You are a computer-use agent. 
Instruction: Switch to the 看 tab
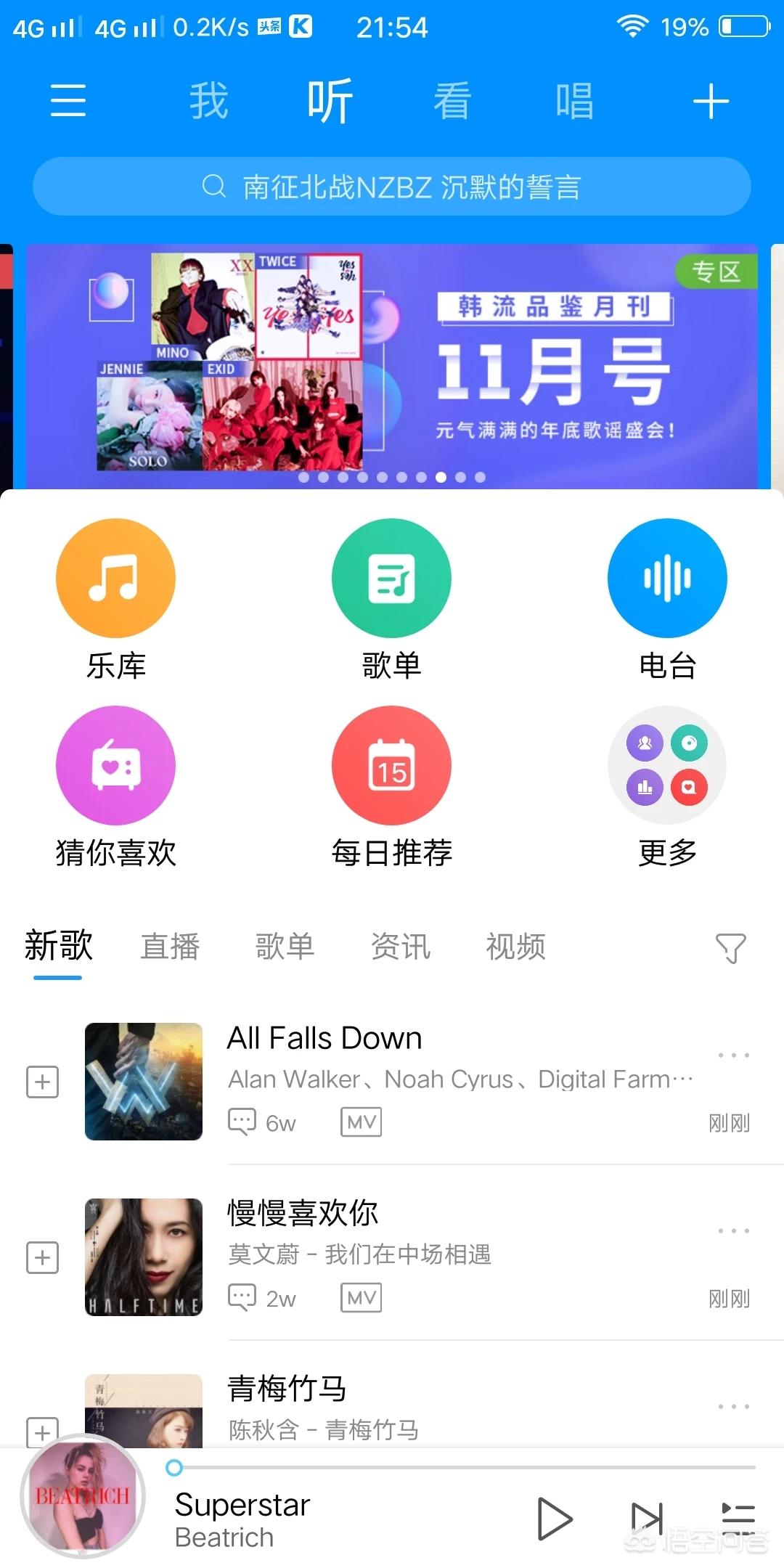(x=452, y=100)
